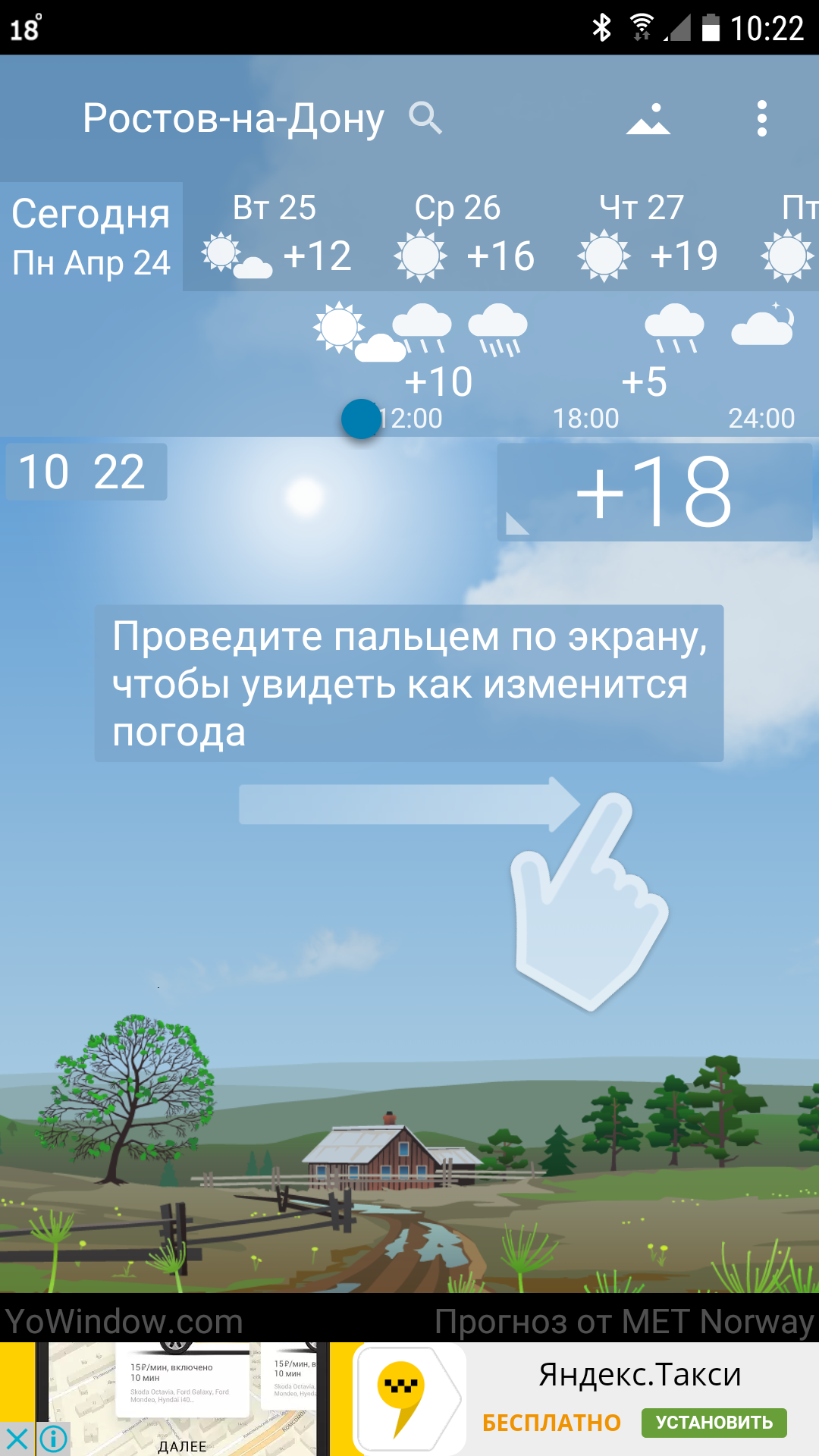
Task: Open the ad info icon
Action: [x=53, y=1439]
